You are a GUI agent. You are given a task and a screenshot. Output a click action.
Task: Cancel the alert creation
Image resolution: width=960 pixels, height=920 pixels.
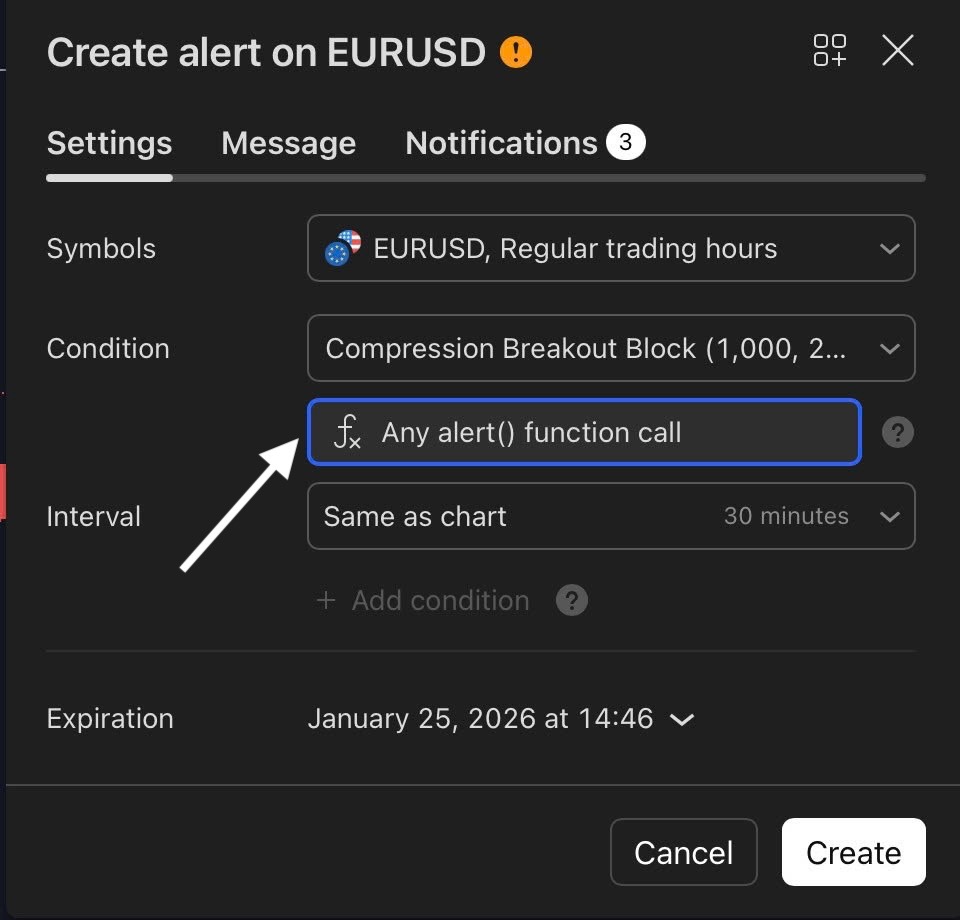tap(684, 852)
